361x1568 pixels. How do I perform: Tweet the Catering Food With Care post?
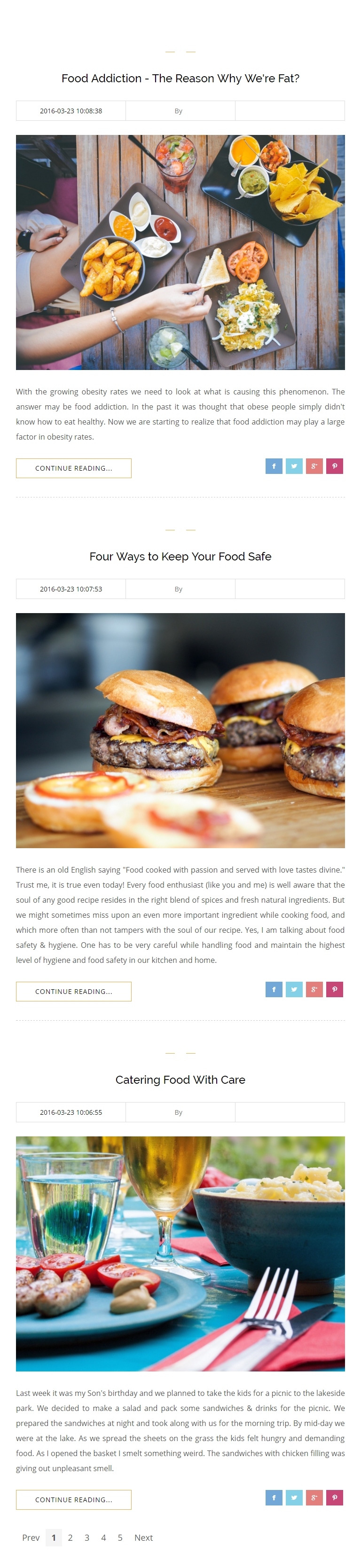point(294,1497)
